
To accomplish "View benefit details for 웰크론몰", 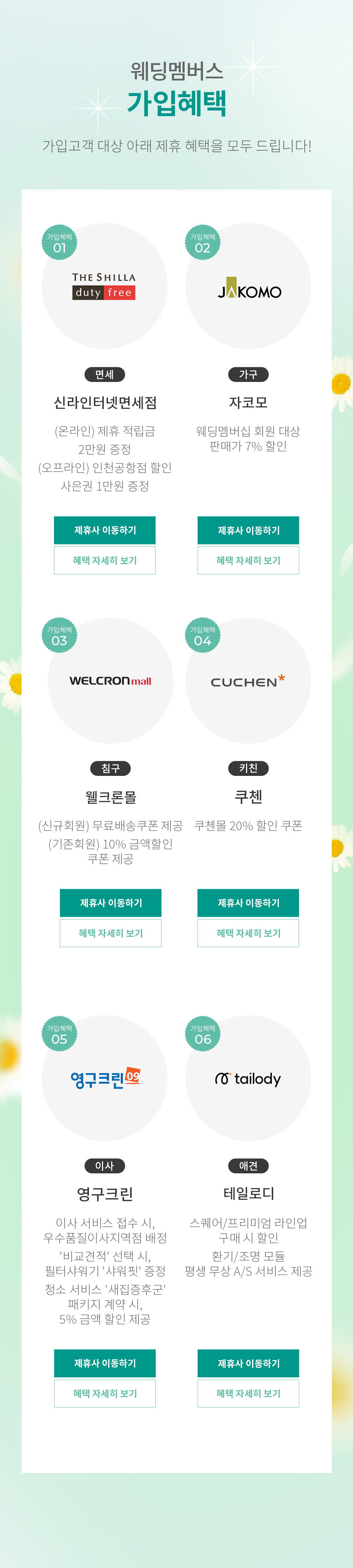I will pos(111,933).
